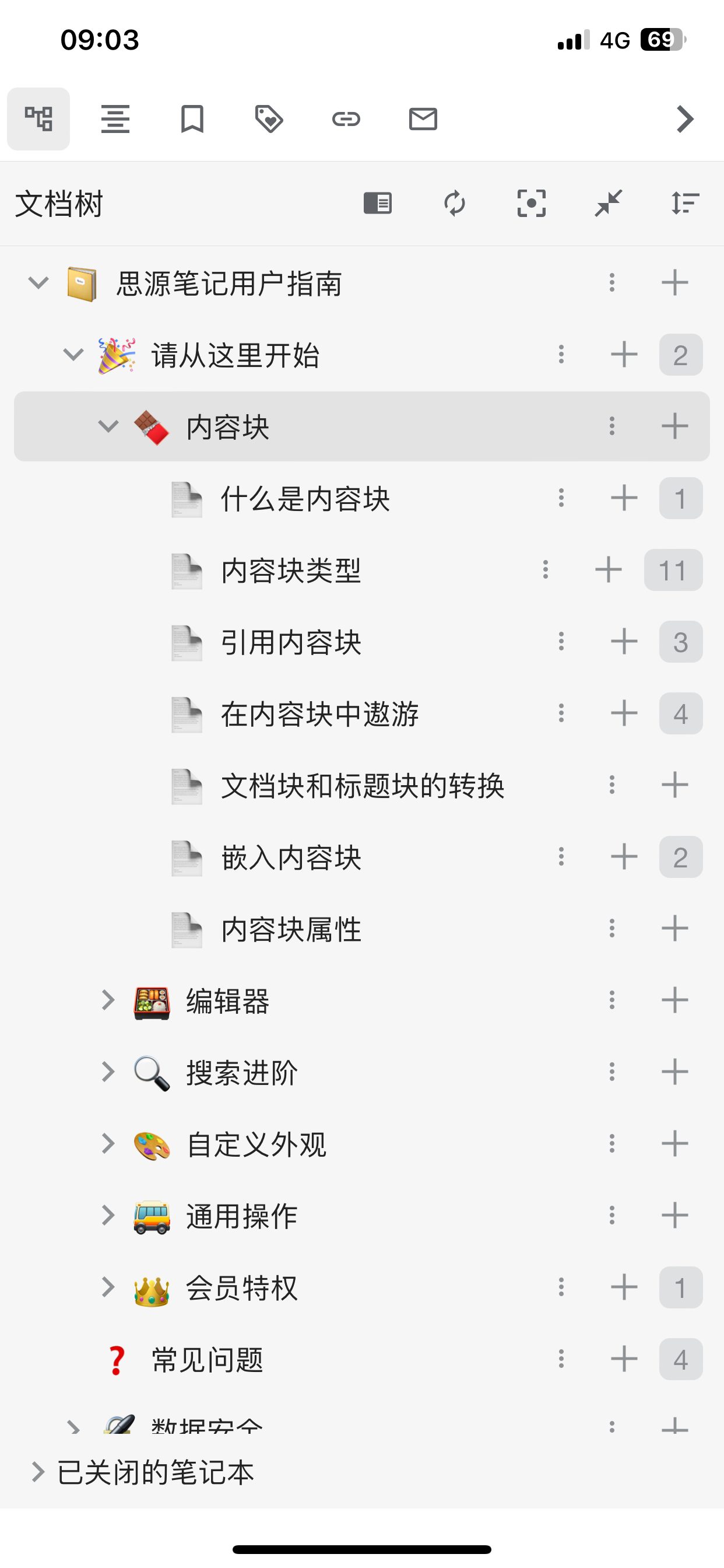Locate the open document in the tree
Image resolution: width=724 pixels, height=1568 pixels.
[531, 202]
